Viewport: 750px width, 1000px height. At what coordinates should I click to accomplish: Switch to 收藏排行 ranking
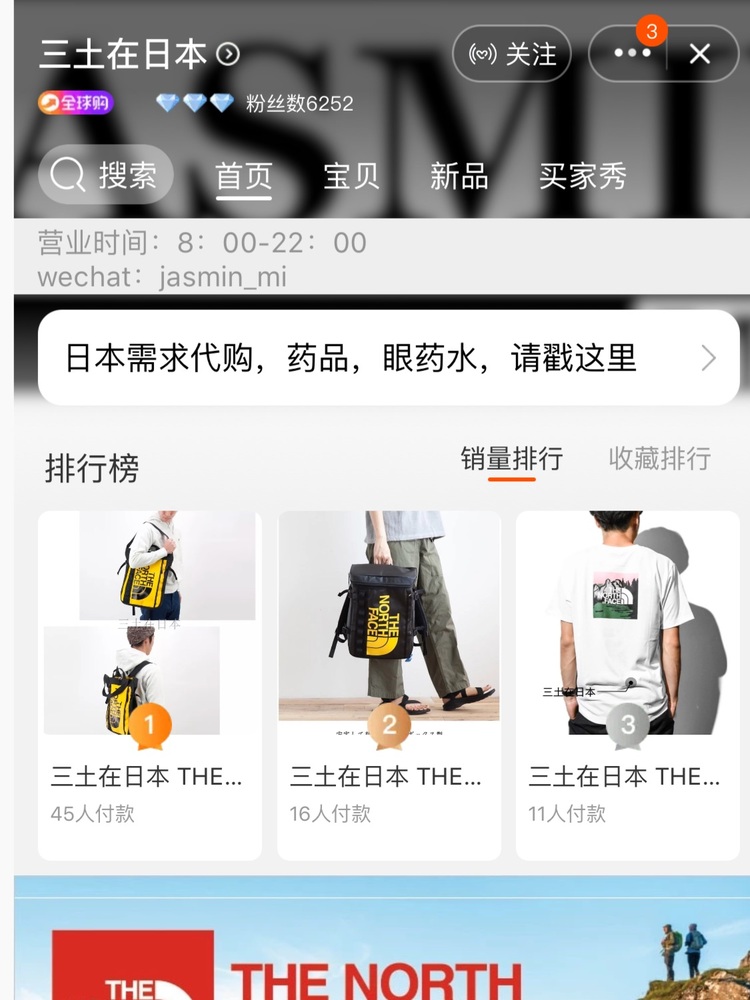tap(659, 459)
